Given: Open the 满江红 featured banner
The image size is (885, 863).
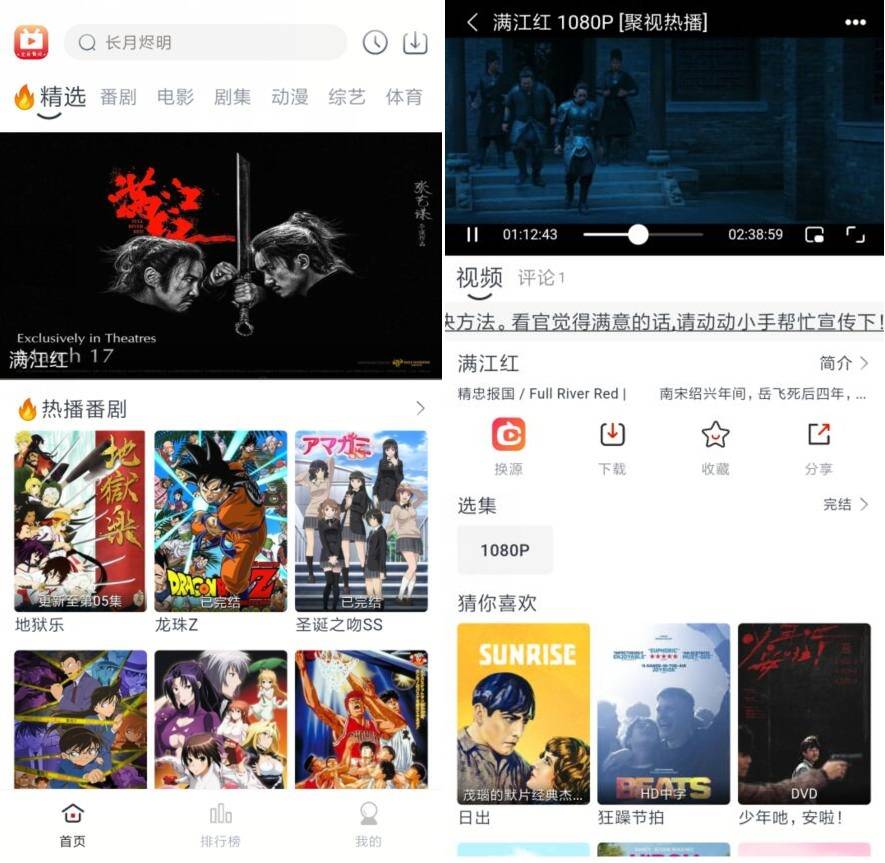Looking at the screenshot, I should coord(221,255).
